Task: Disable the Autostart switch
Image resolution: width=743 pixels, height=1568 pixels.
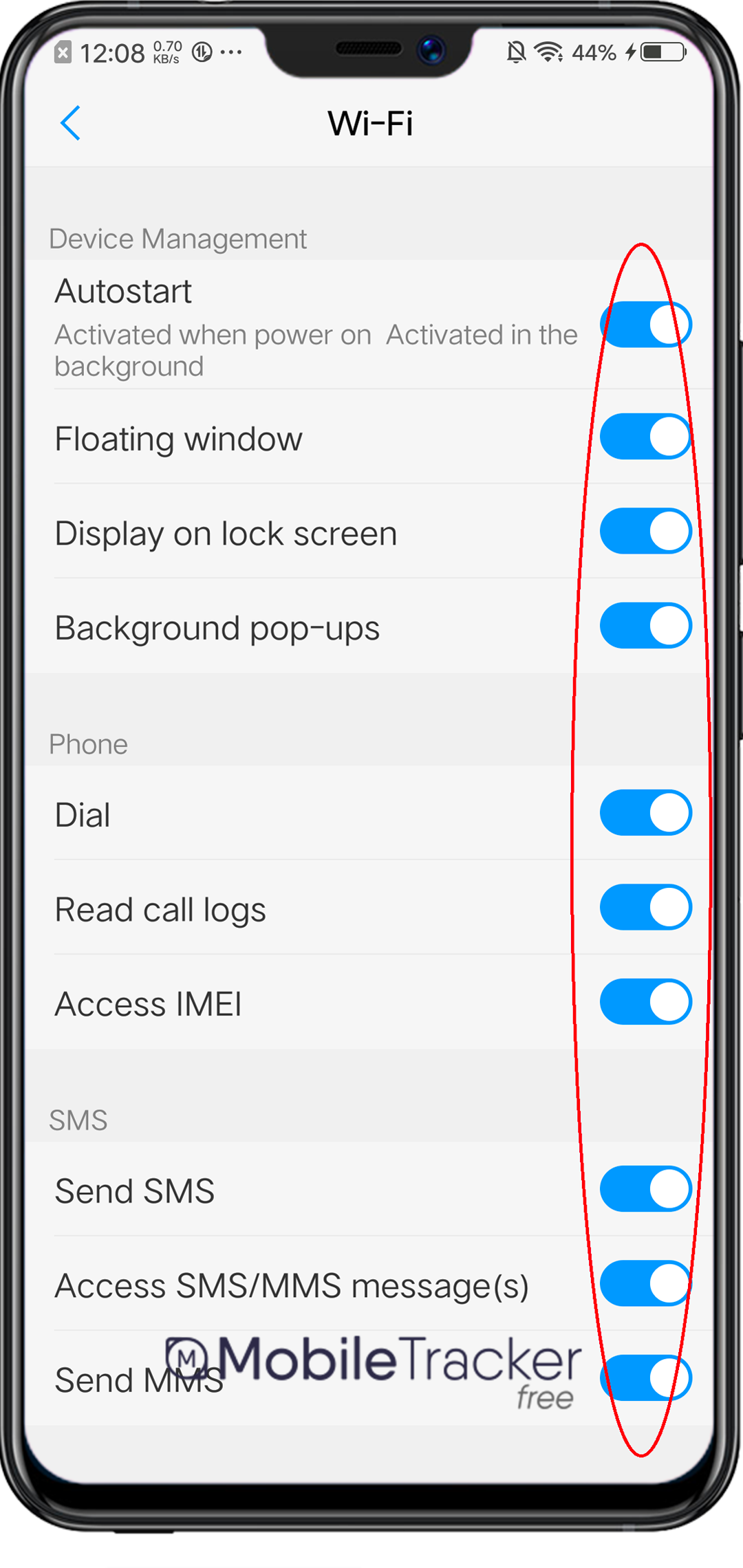Action: (x=645, y=325)
